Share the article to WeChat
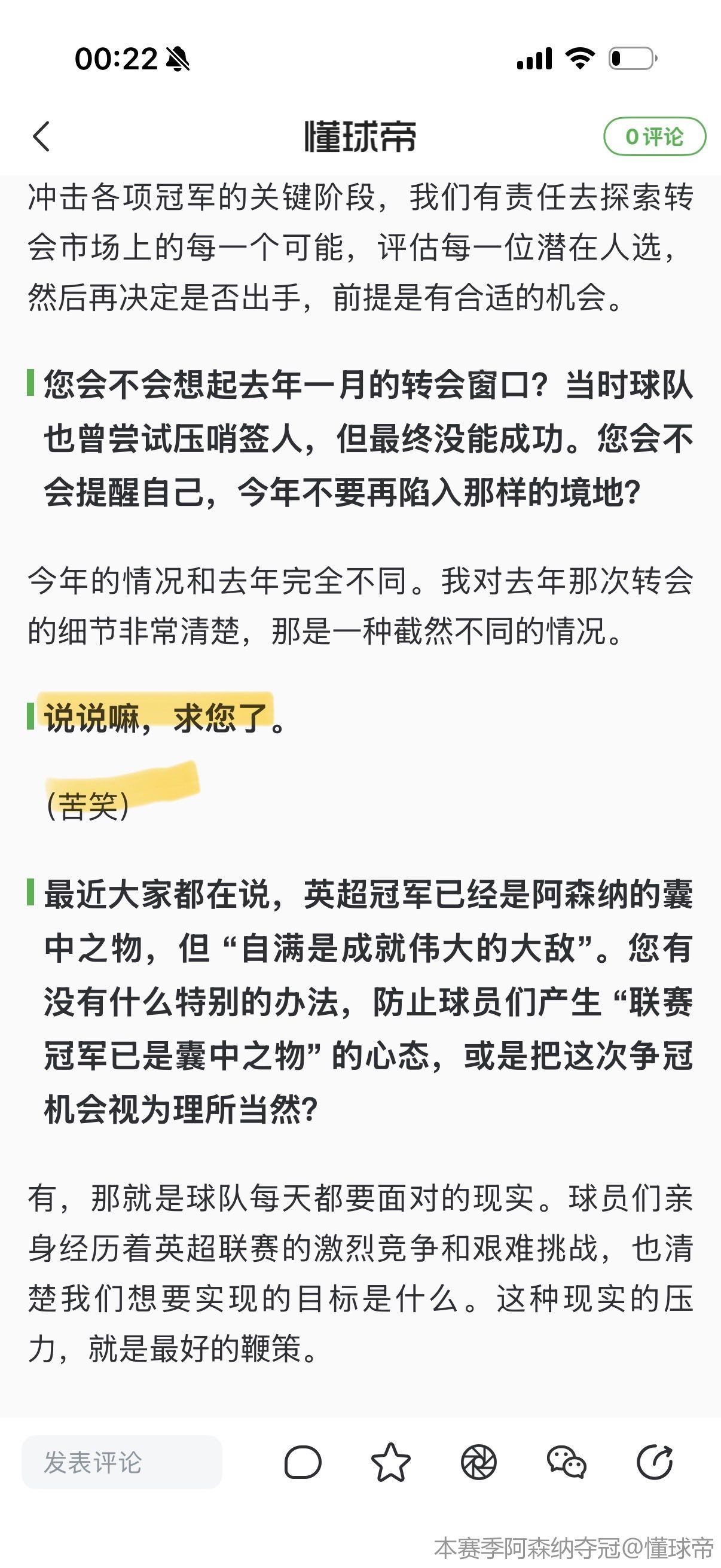The width and height of the screenshot is (721, 1568). [566, 1462]
